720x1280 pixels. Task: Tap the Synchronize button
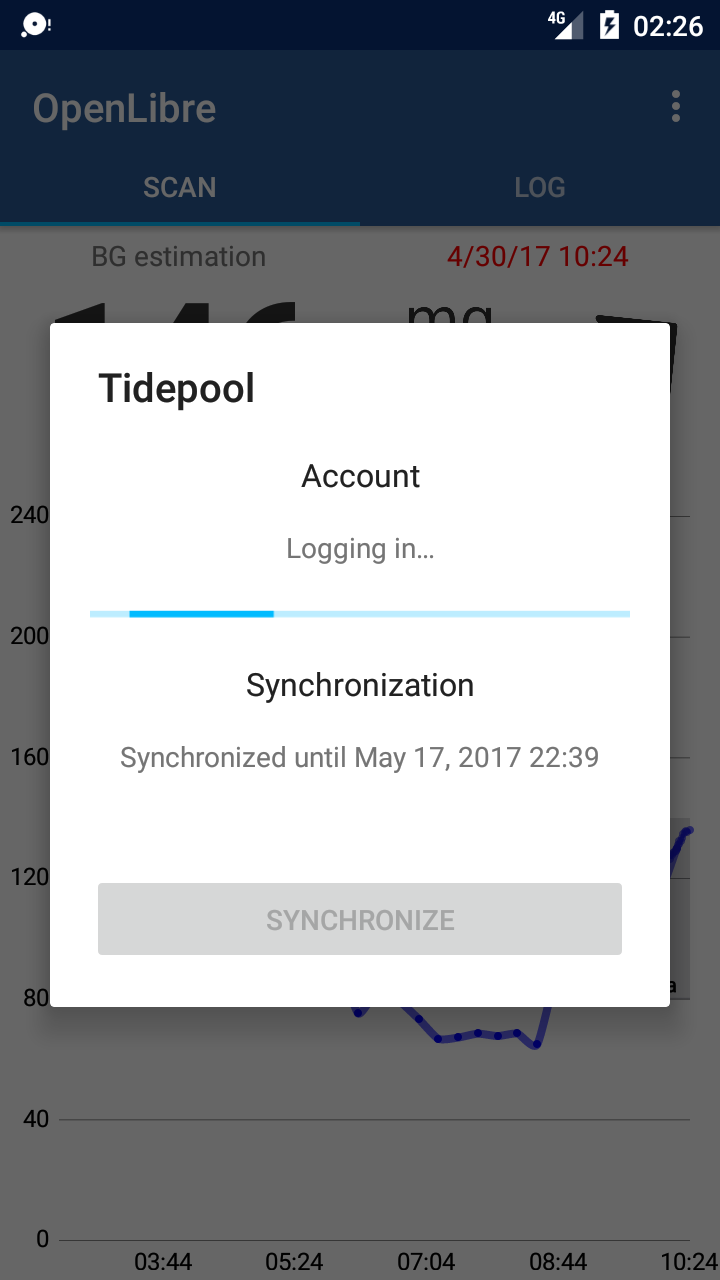coord(360,919)
